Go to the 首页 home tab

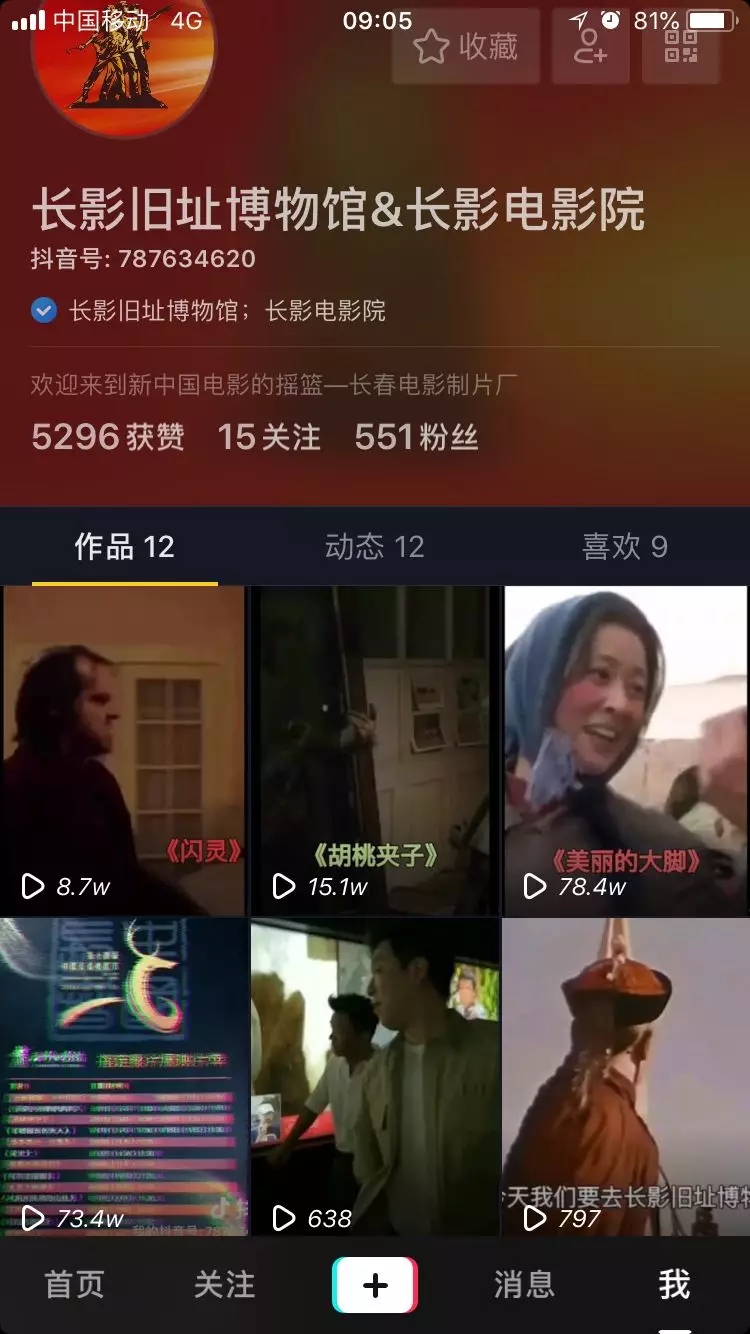(x=75, y=1285)
